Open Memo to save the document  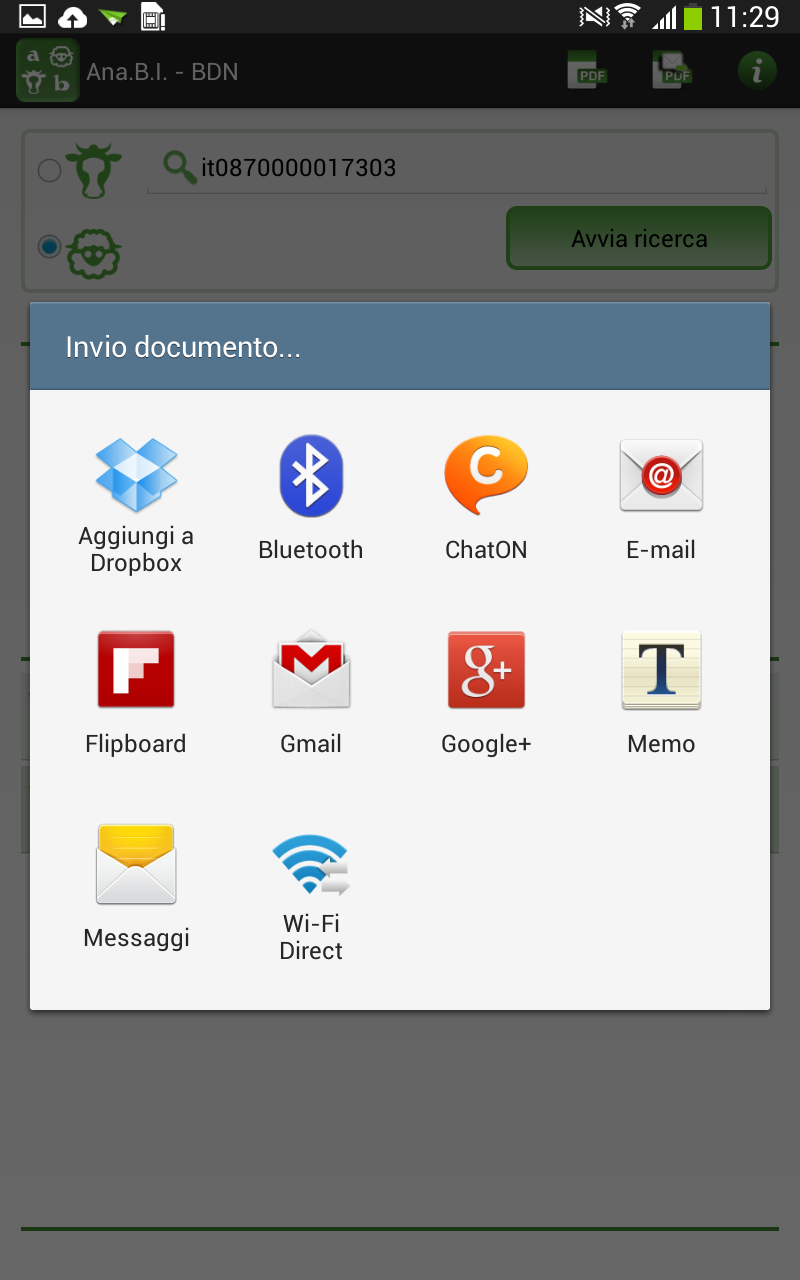tap(661, 692)
